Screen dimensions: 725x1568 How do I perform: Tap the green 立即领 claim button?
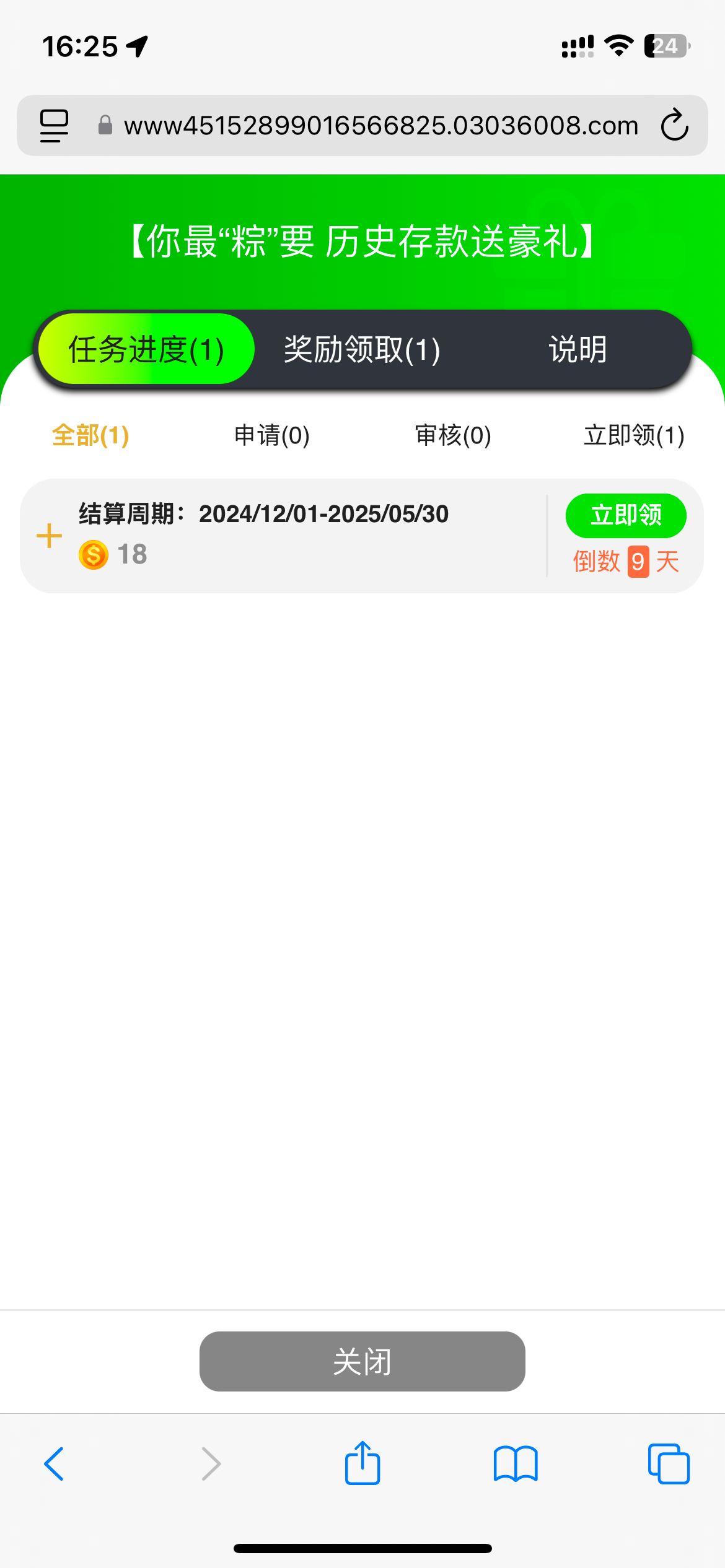coord(625,515)
